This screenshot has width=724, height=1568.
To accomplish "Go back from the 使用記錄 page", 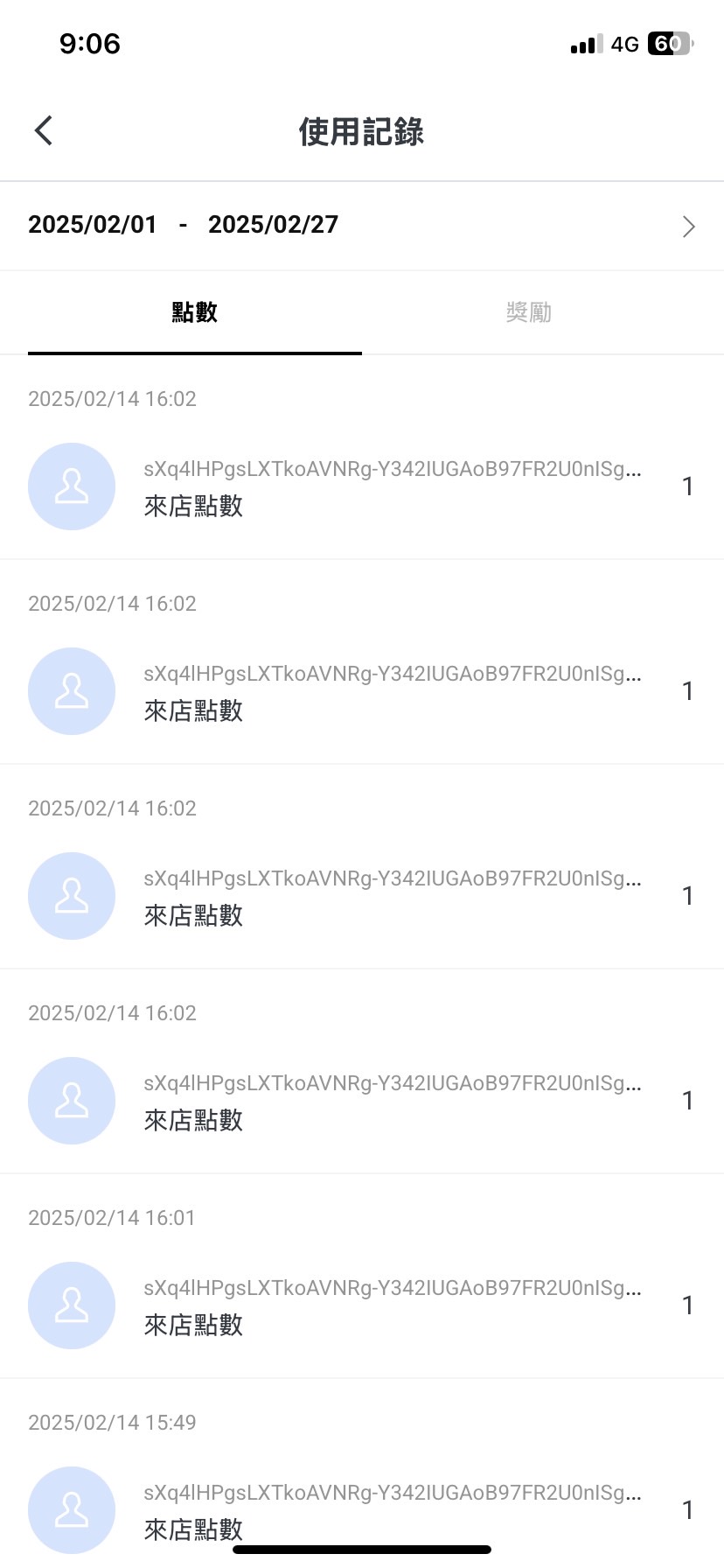I will coord(44,130).
